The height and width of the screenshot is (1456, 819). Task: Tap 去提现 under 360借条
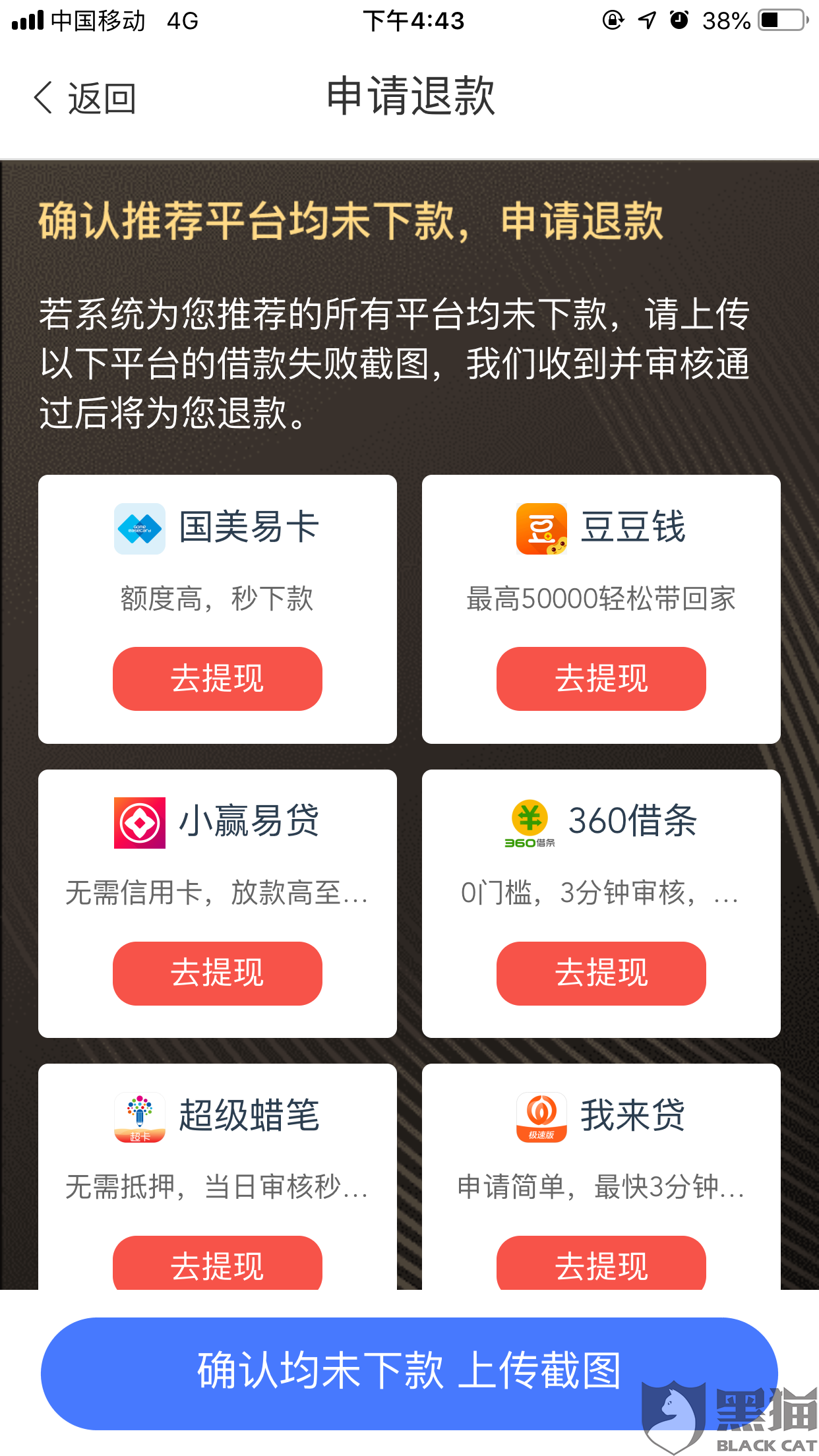pyautogui.click(x=601, y=973)
